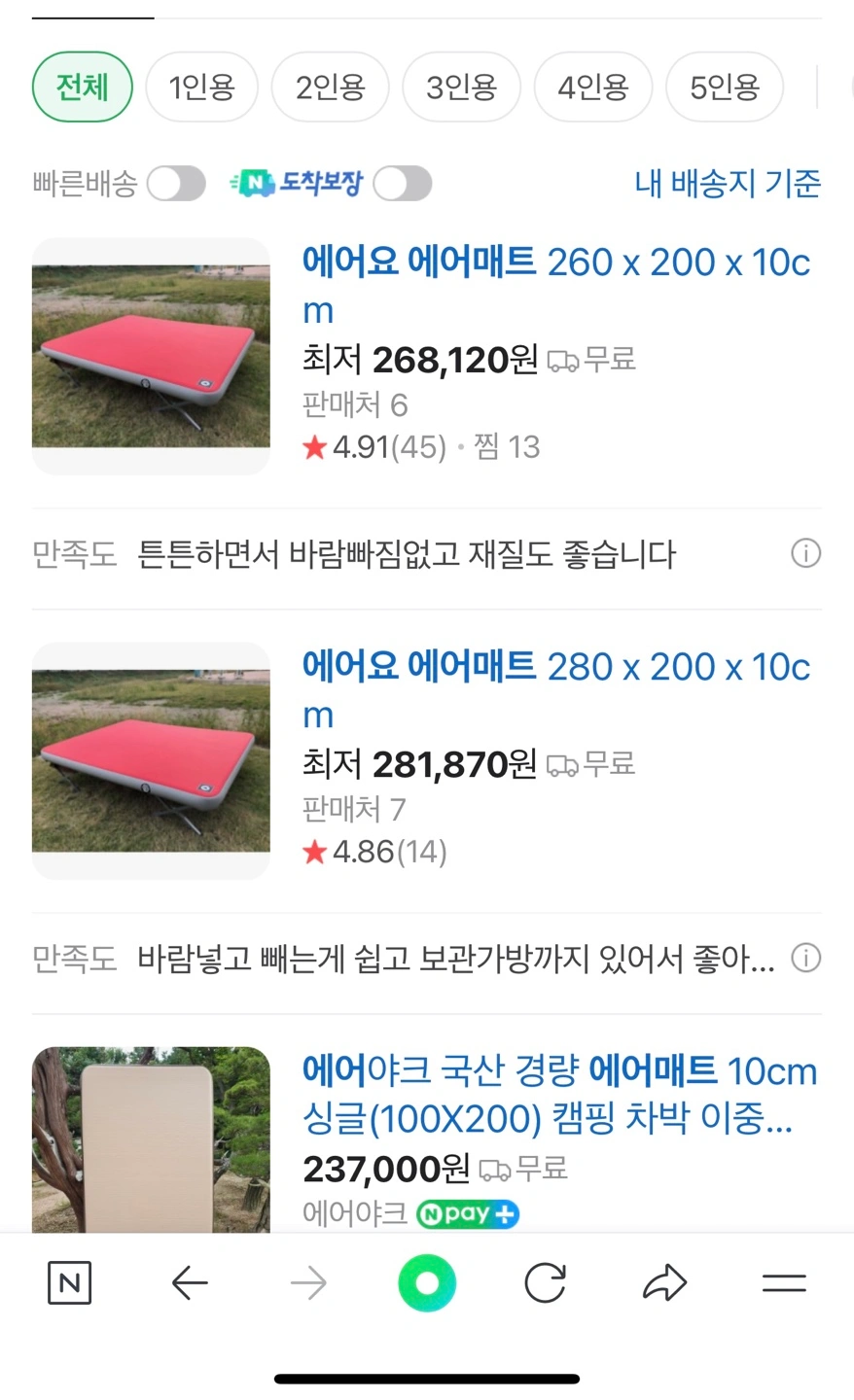
Task: Show info for the 바람넣고 빼는게 쉽고 review
Action: [805, 959]
